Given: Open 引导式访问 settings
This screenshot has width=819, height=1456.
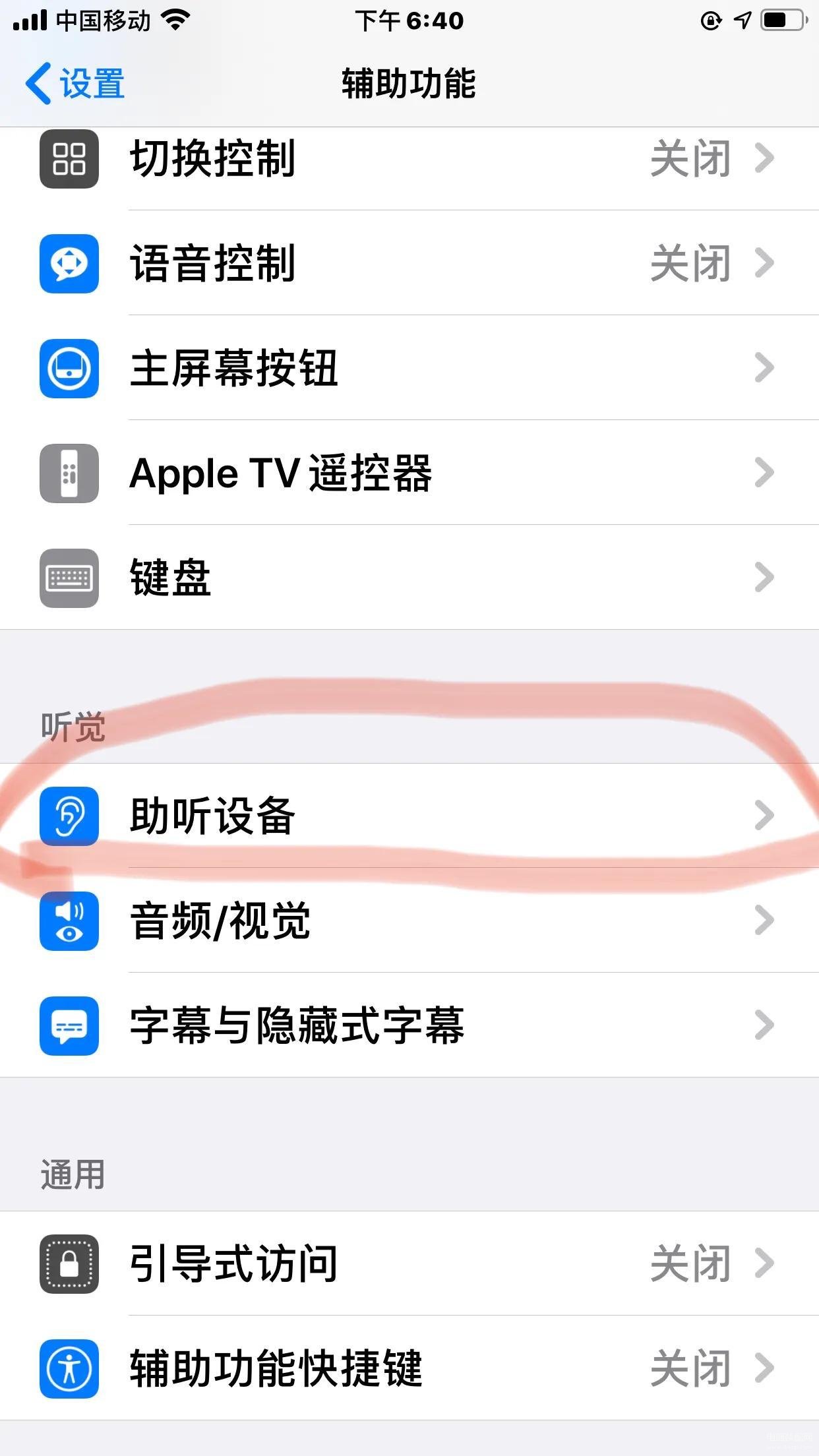Looking at the screenshot, I should coord(409,1263).
